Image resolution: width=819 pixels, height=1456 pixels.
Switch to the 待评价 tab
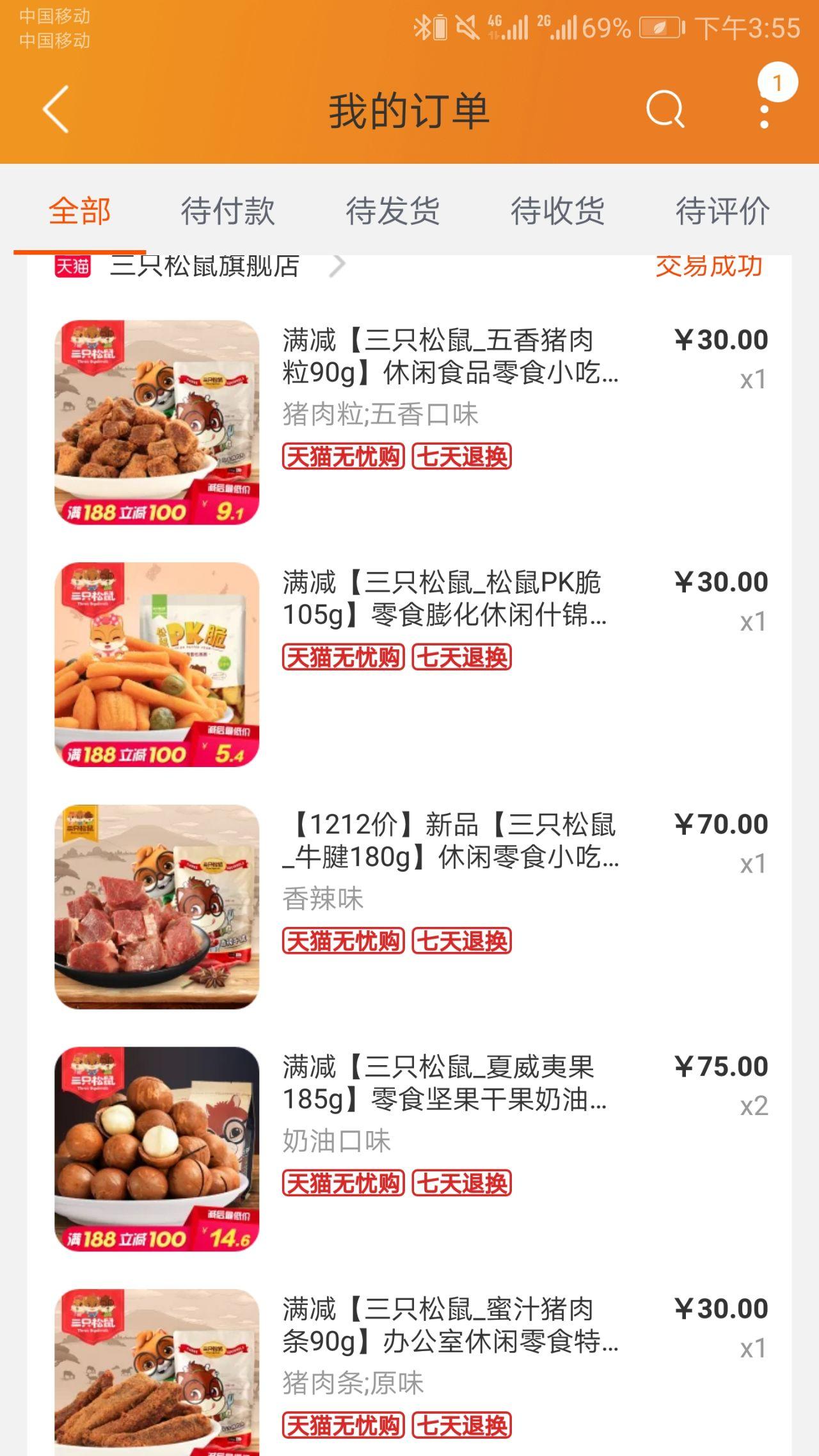(722, 211)
